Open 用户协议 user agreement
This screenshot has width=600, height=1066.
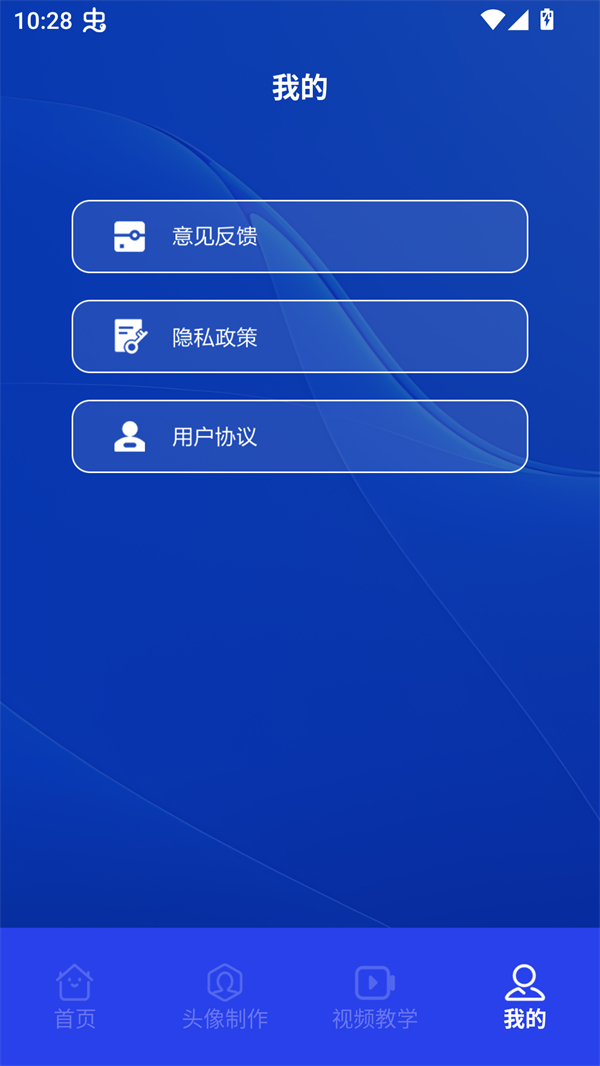[x=299, y=437]
